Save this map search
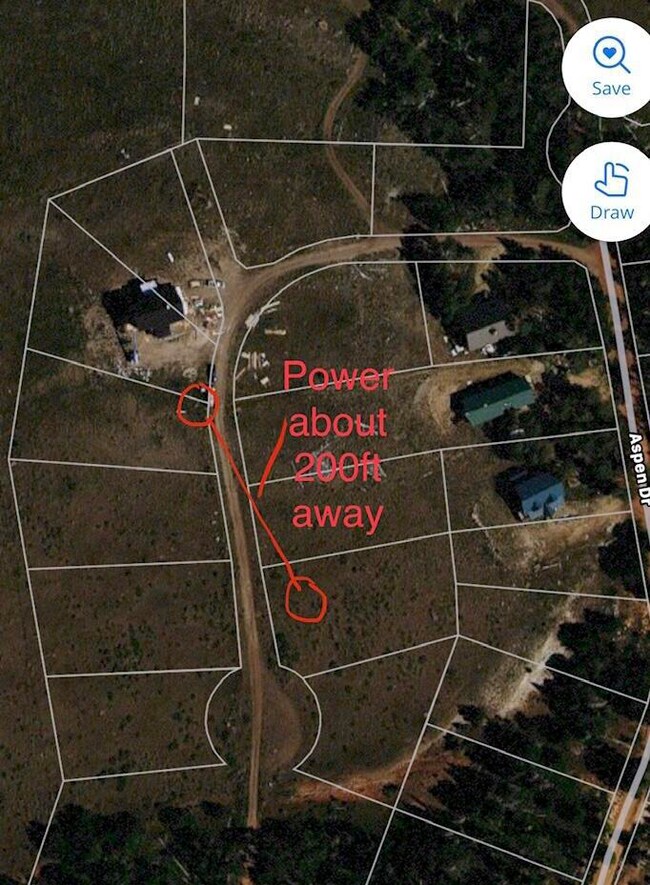 point(610,66)
